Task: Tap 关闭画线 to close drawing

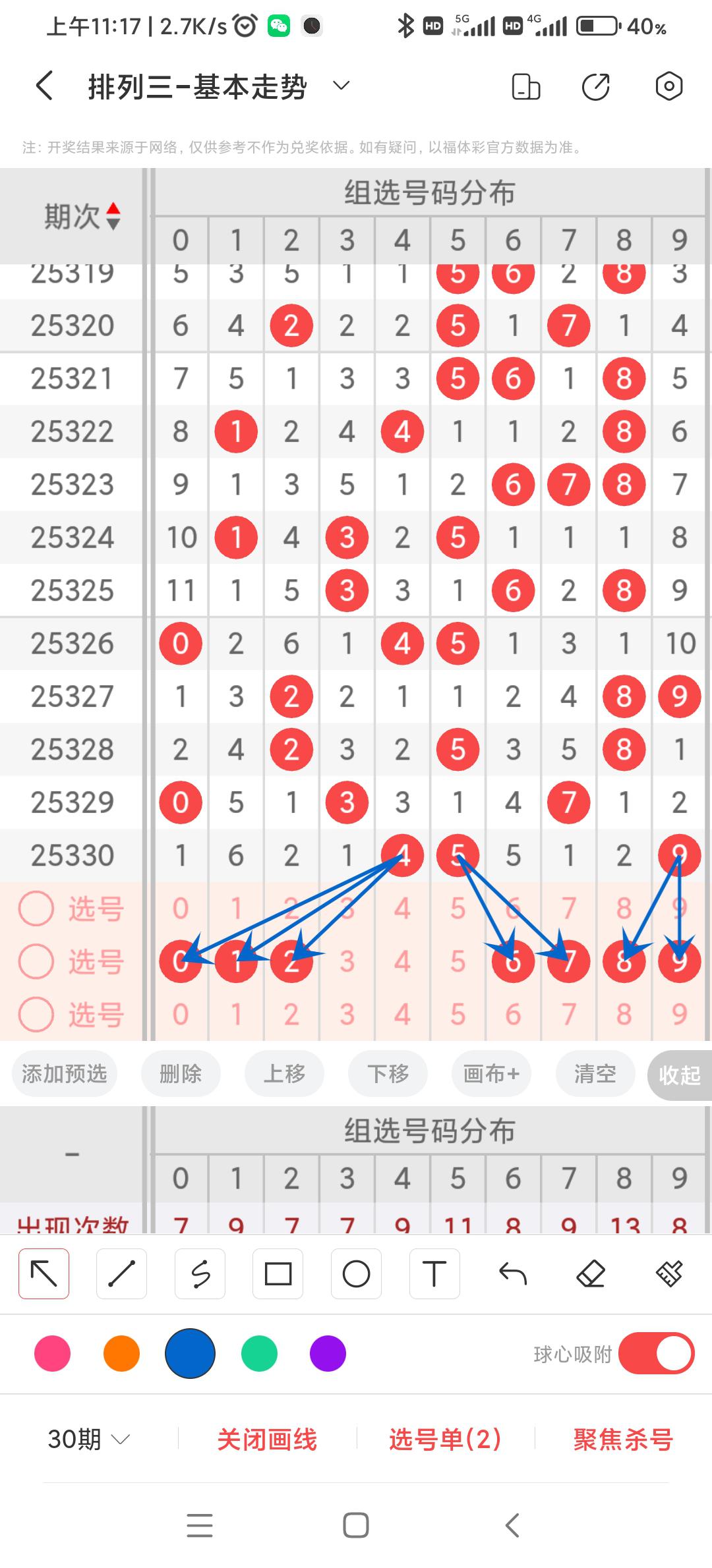Action: click(267, 1439)
